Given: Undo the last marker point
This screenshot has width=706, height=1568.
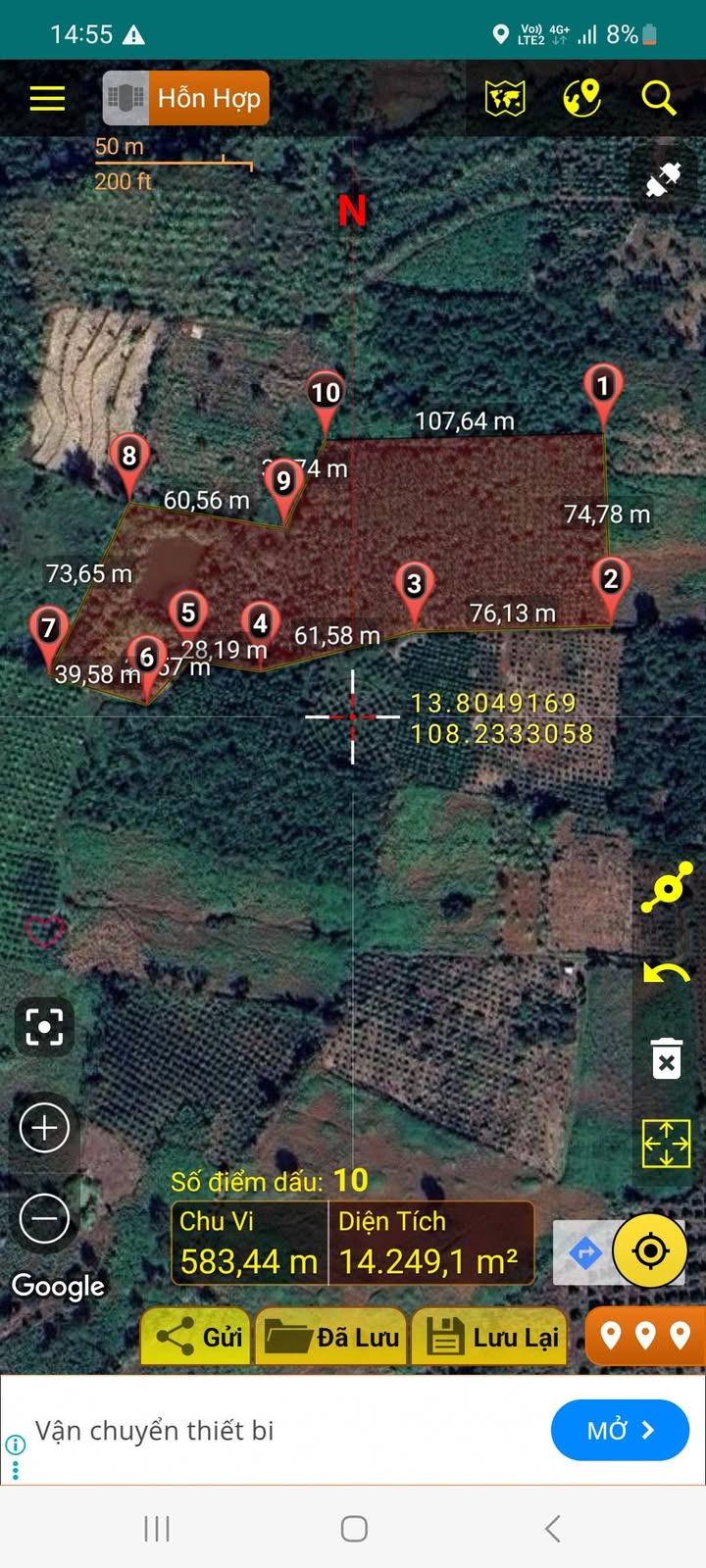Looking at the screenshot, I should pos(667,973).
